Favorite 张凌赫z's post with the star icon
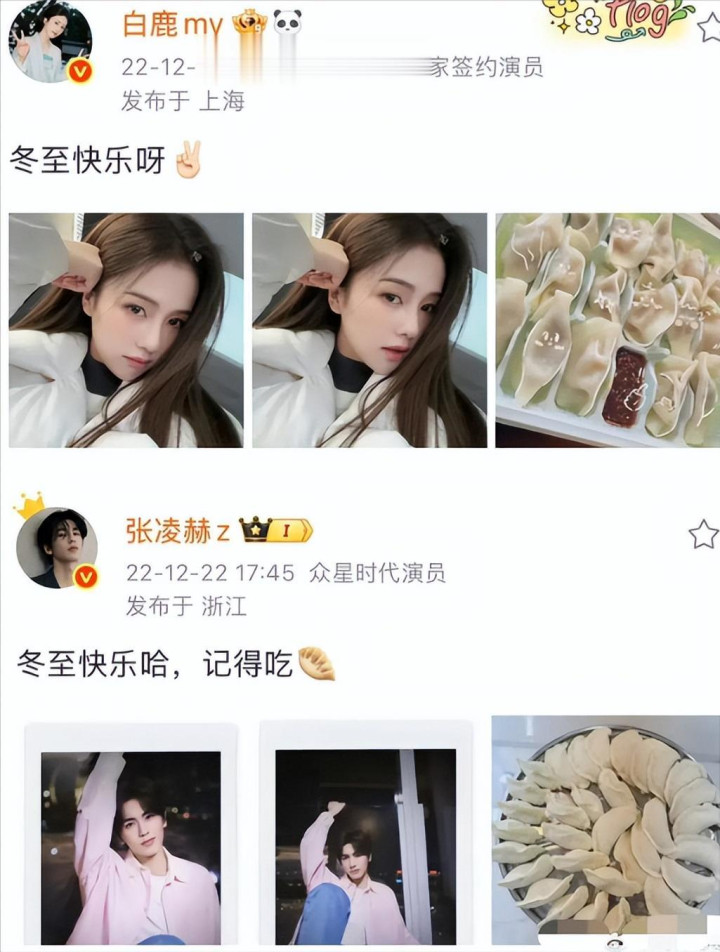This screenshot has height=952, width=720. [x=704, y=534]
